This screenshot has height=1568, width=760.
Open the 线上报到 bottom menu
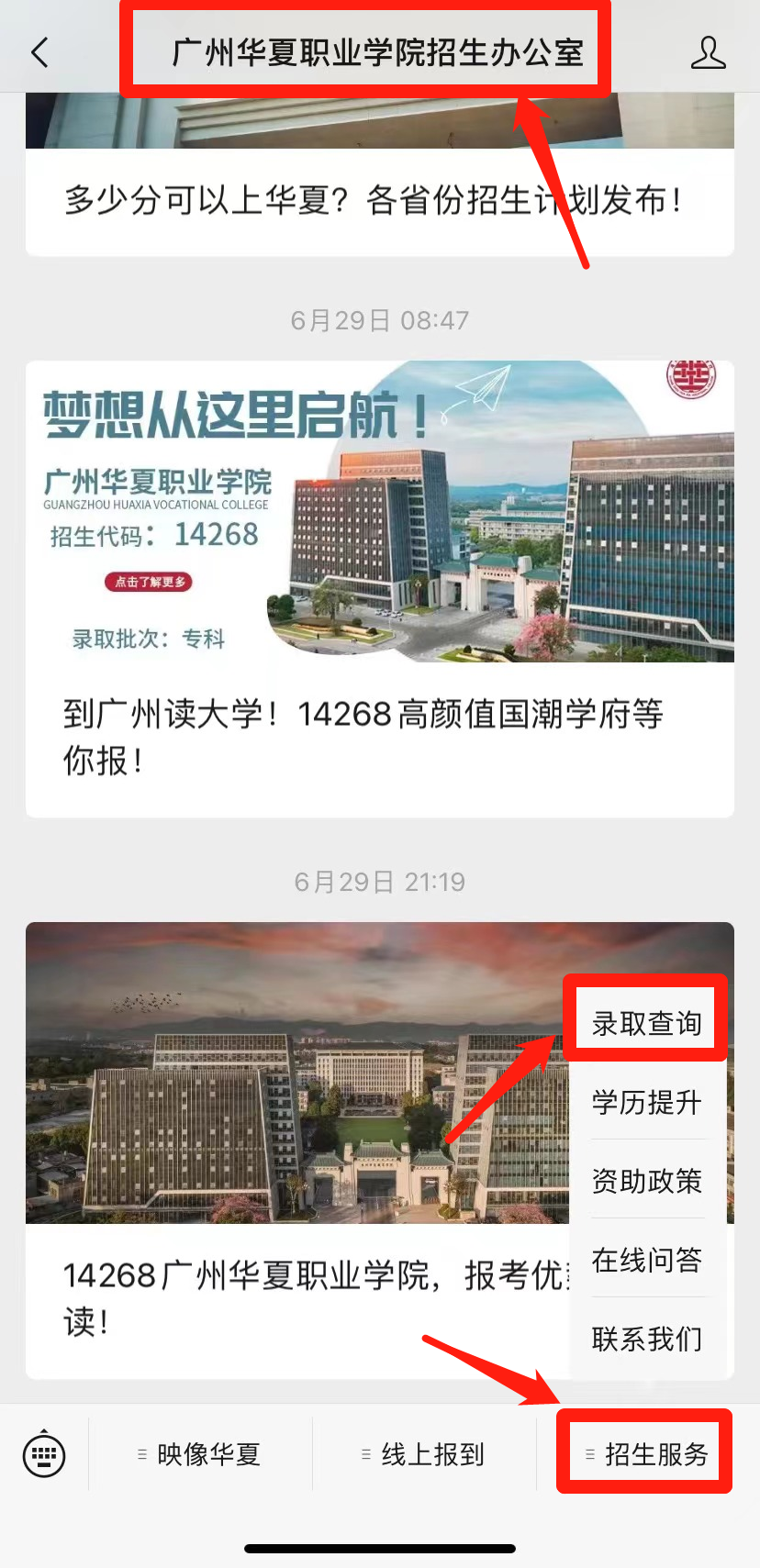click(x=424, y=1453)
